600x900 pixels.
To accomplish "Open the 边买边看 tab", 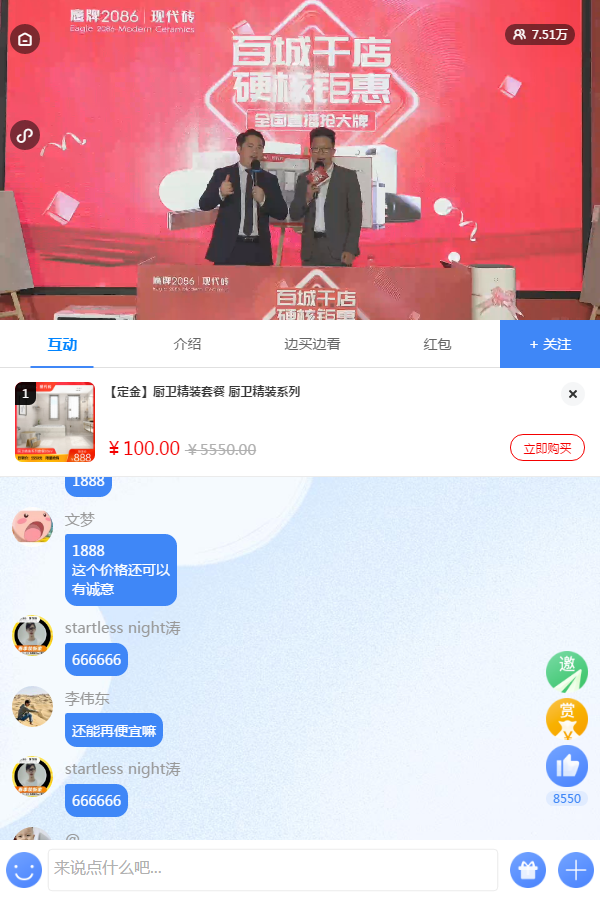I will click(312, 344).
